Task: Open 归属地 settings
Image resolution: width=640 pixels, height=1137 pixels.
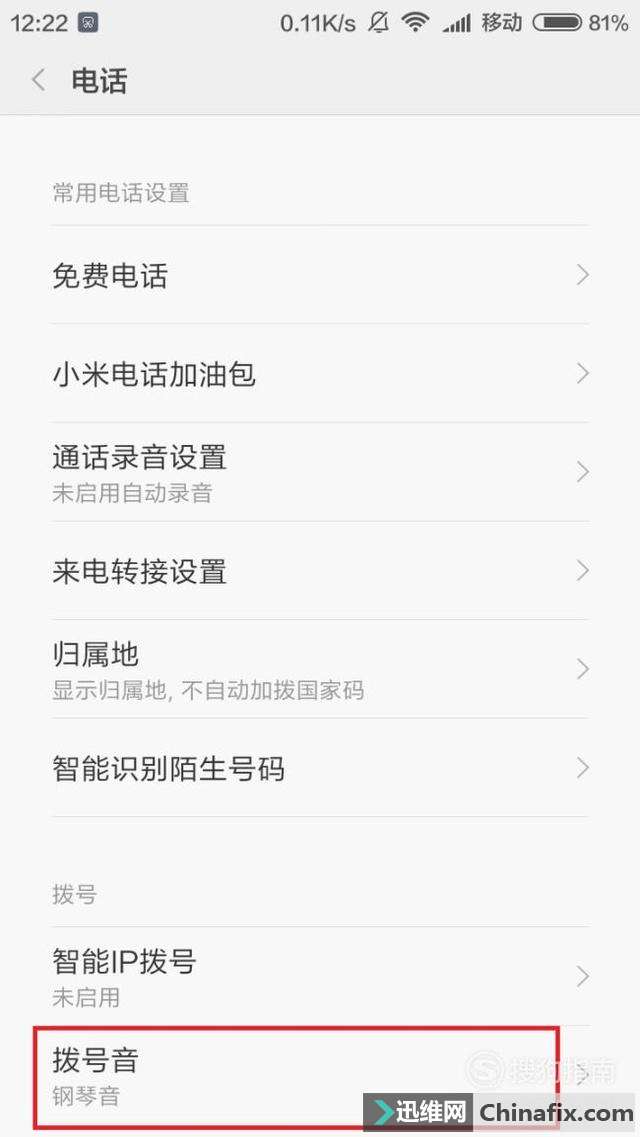Action: point(320,669)
